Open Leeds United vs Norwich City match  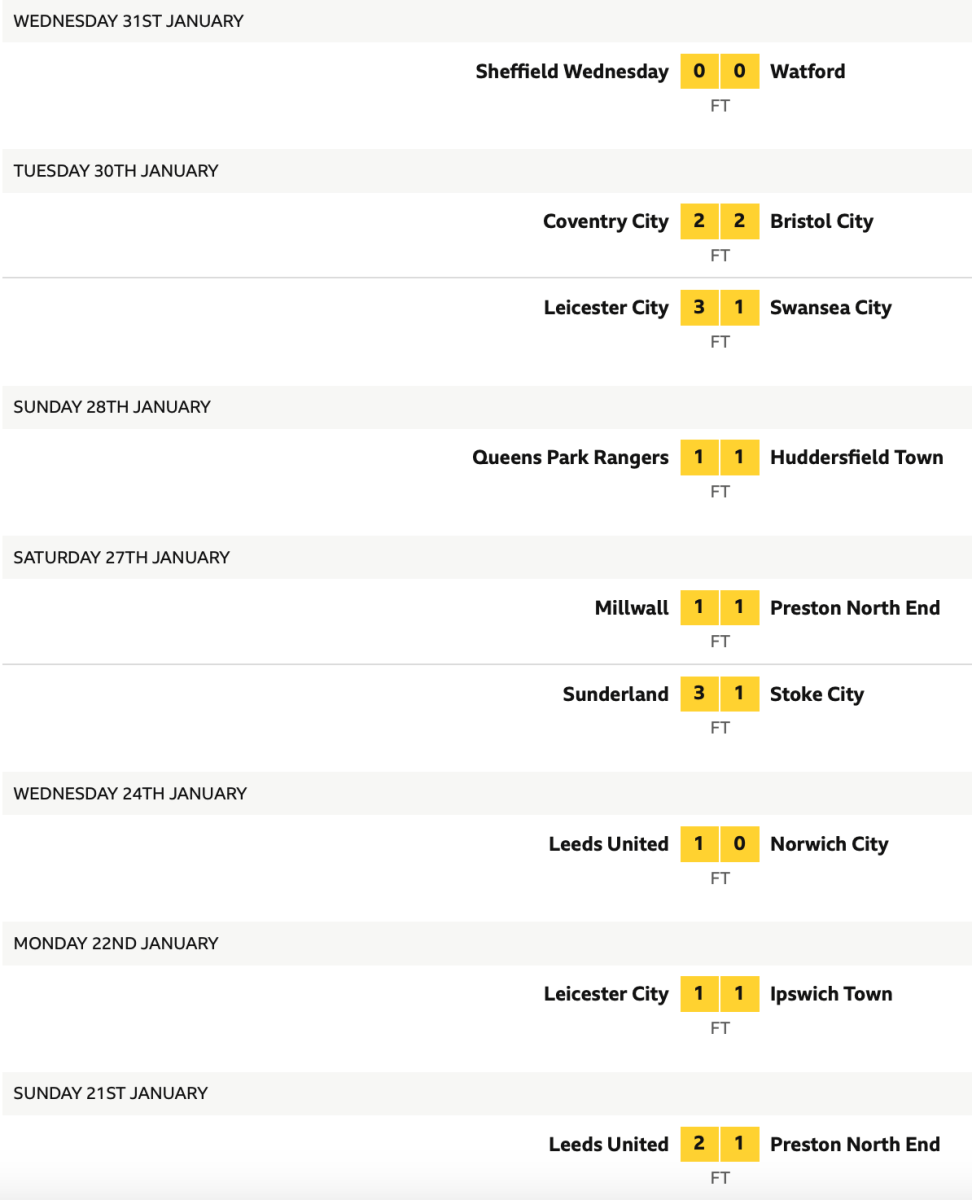coord(719,845)
